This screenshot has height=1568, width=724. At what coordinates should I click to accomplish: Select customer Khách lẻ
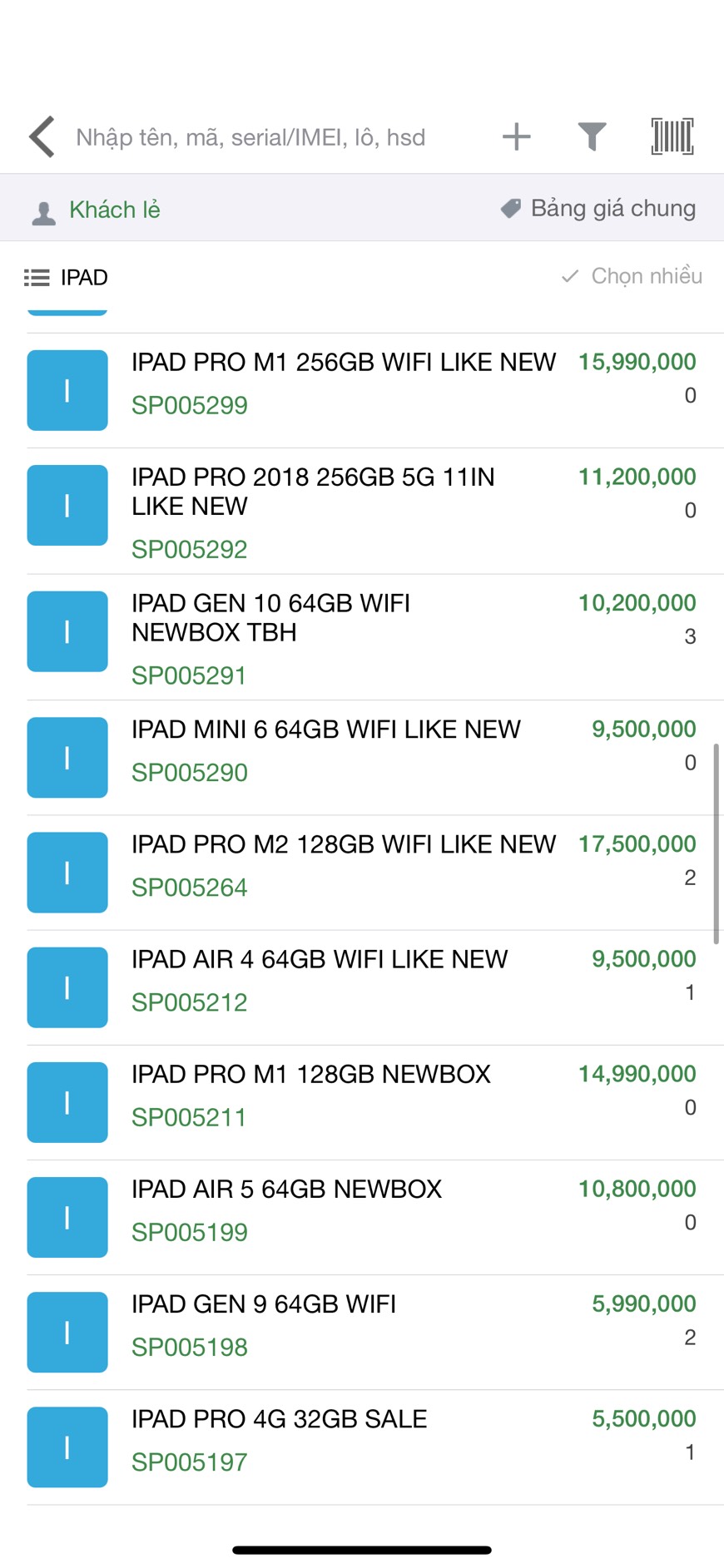click(x=96, y=210)
